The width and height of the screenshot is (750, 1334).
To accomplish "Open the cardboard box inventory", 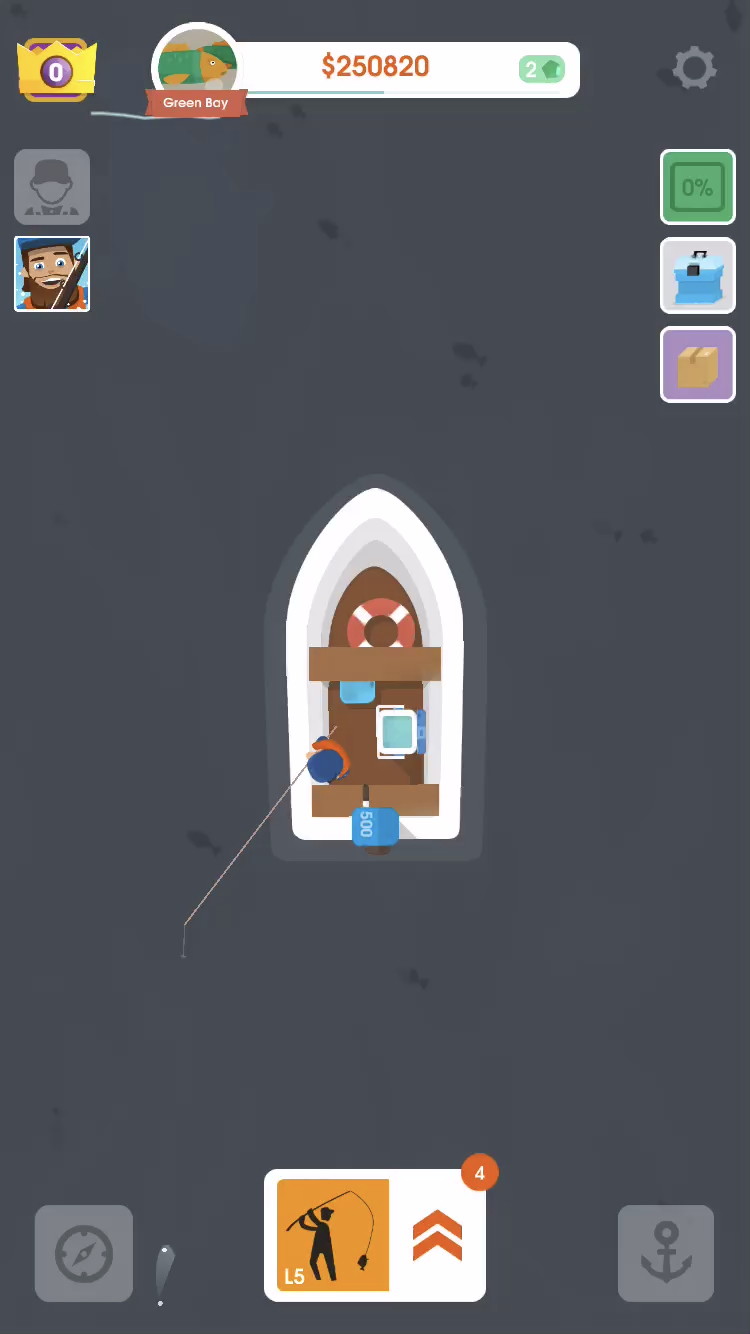I will pos(697,365).
